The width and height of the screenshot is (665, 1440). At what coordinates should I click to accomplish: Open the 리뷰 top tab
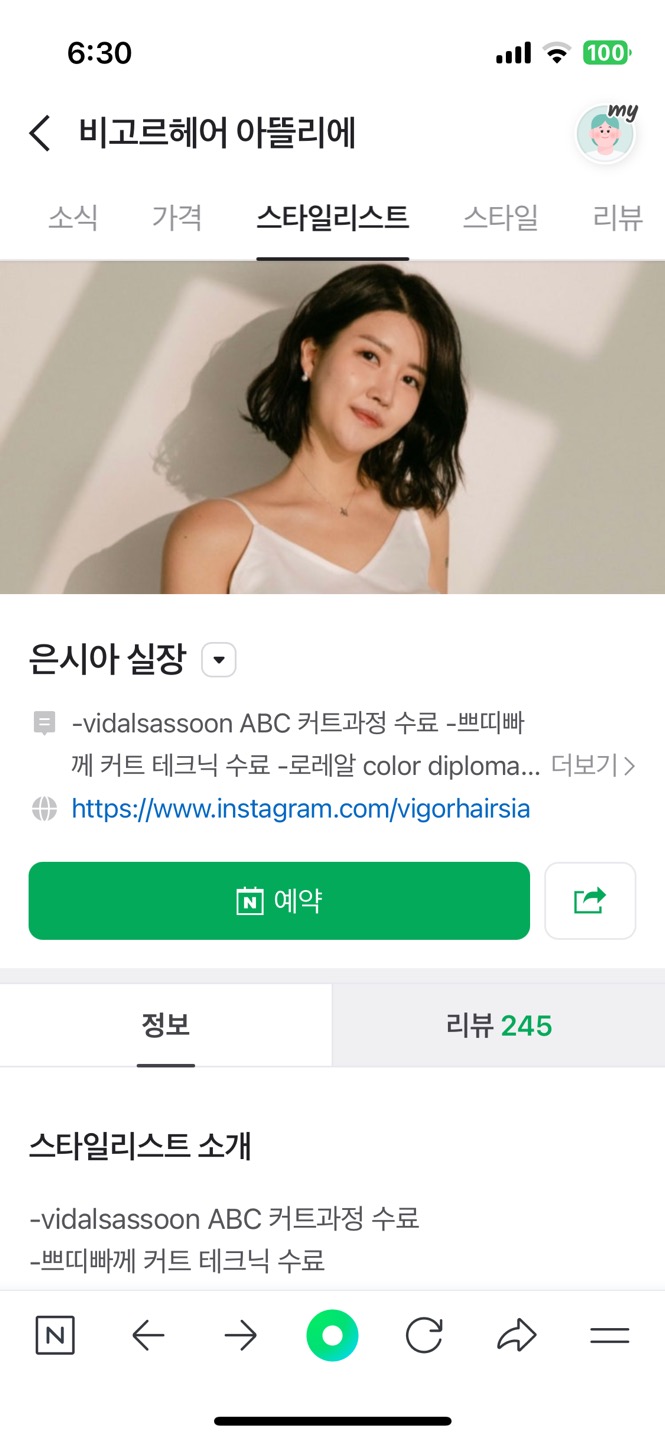(617, 217)
